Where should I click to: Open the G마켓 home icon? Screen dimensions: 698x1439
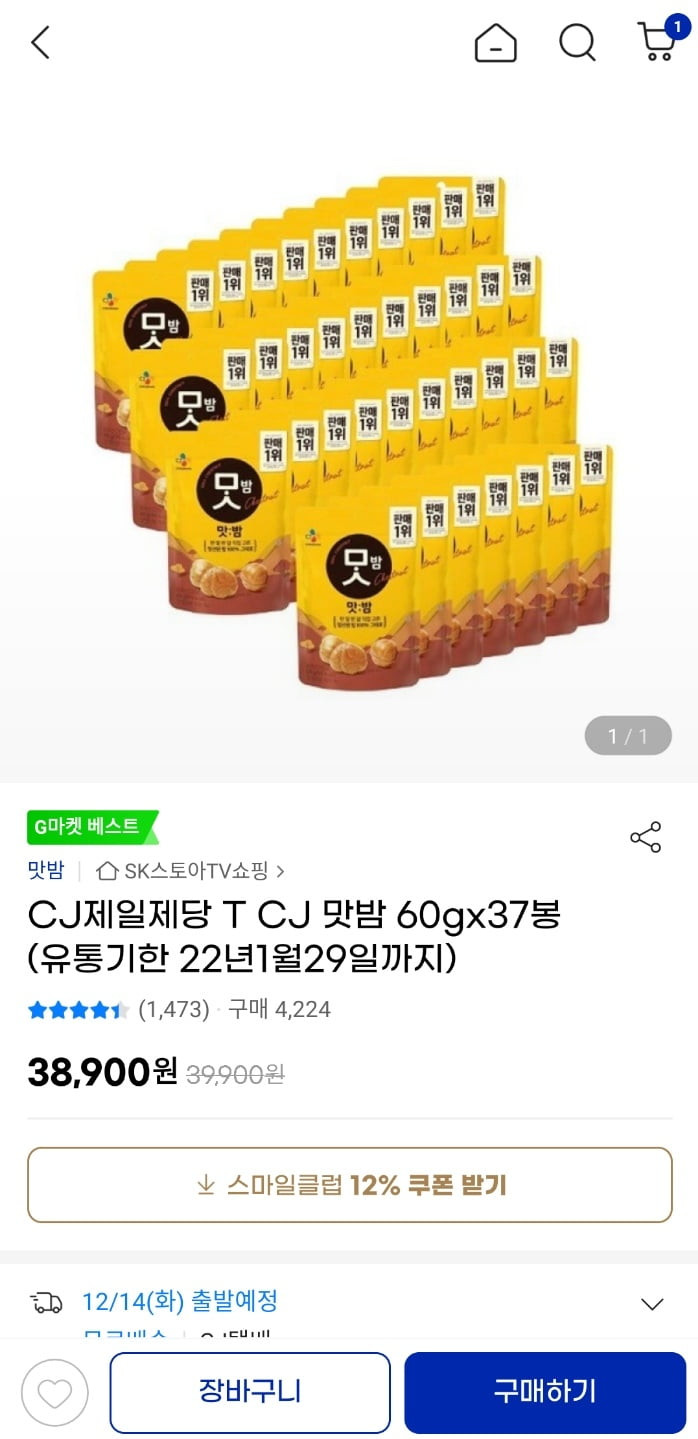pyautogui.click(x=495, y=43)
